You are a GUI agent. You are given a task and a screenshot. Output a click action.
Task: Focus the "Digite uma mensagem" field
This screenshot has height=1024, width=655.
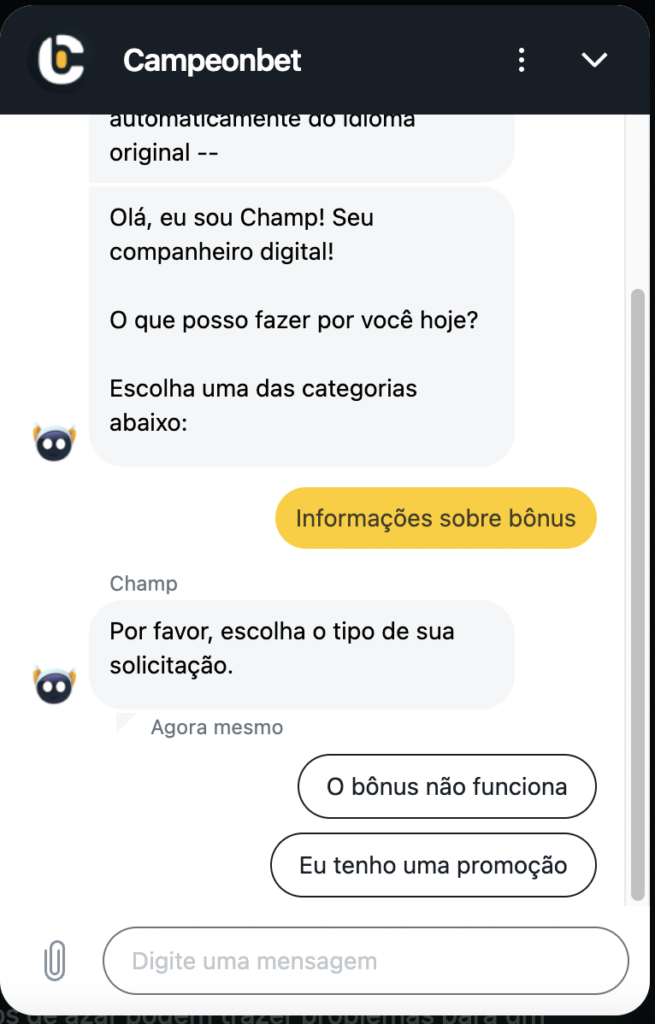coord(365,962)
